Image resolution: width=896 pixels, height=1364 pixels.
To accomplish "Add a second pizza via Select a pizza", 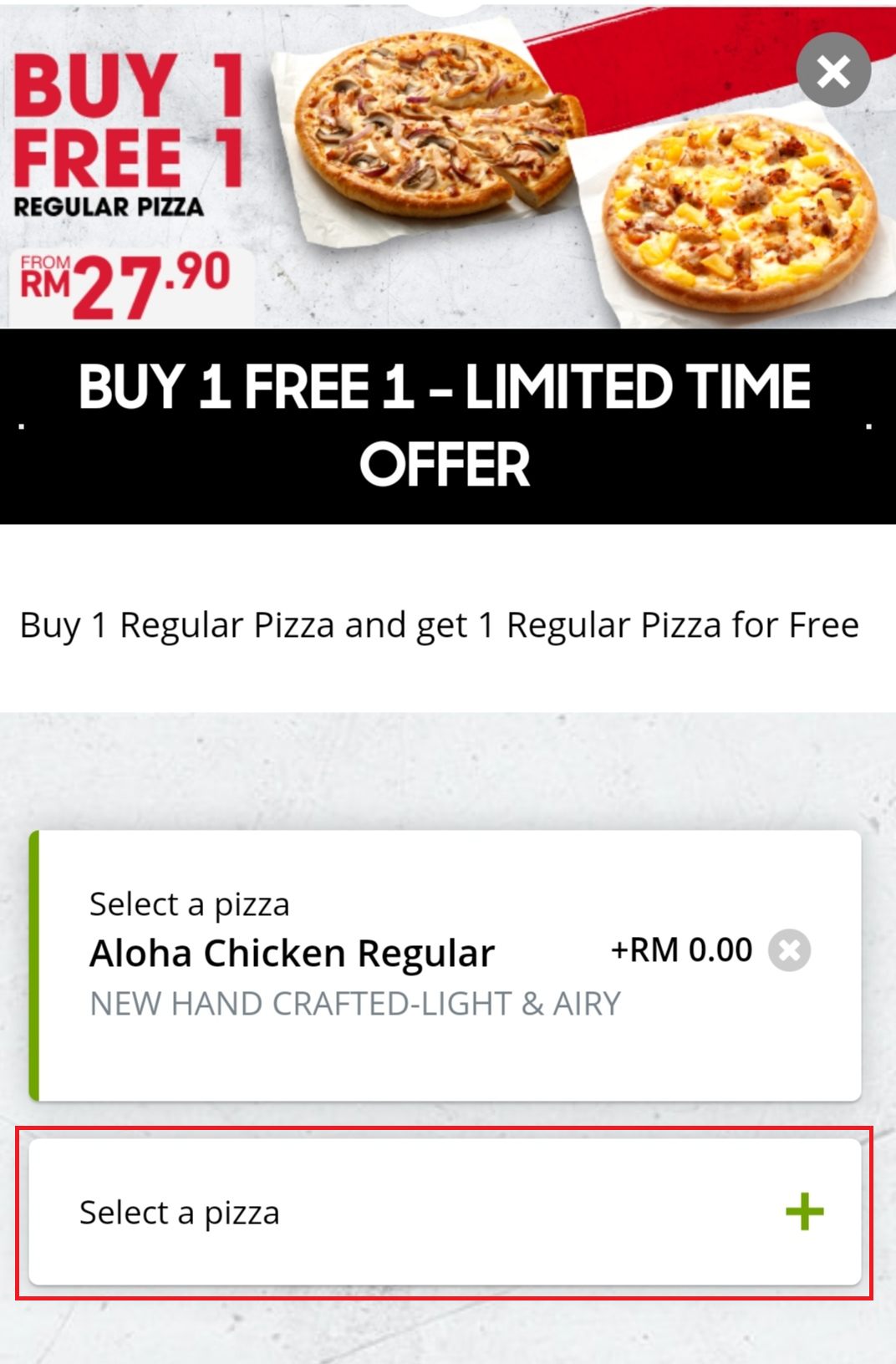I will pos(445,1212).
